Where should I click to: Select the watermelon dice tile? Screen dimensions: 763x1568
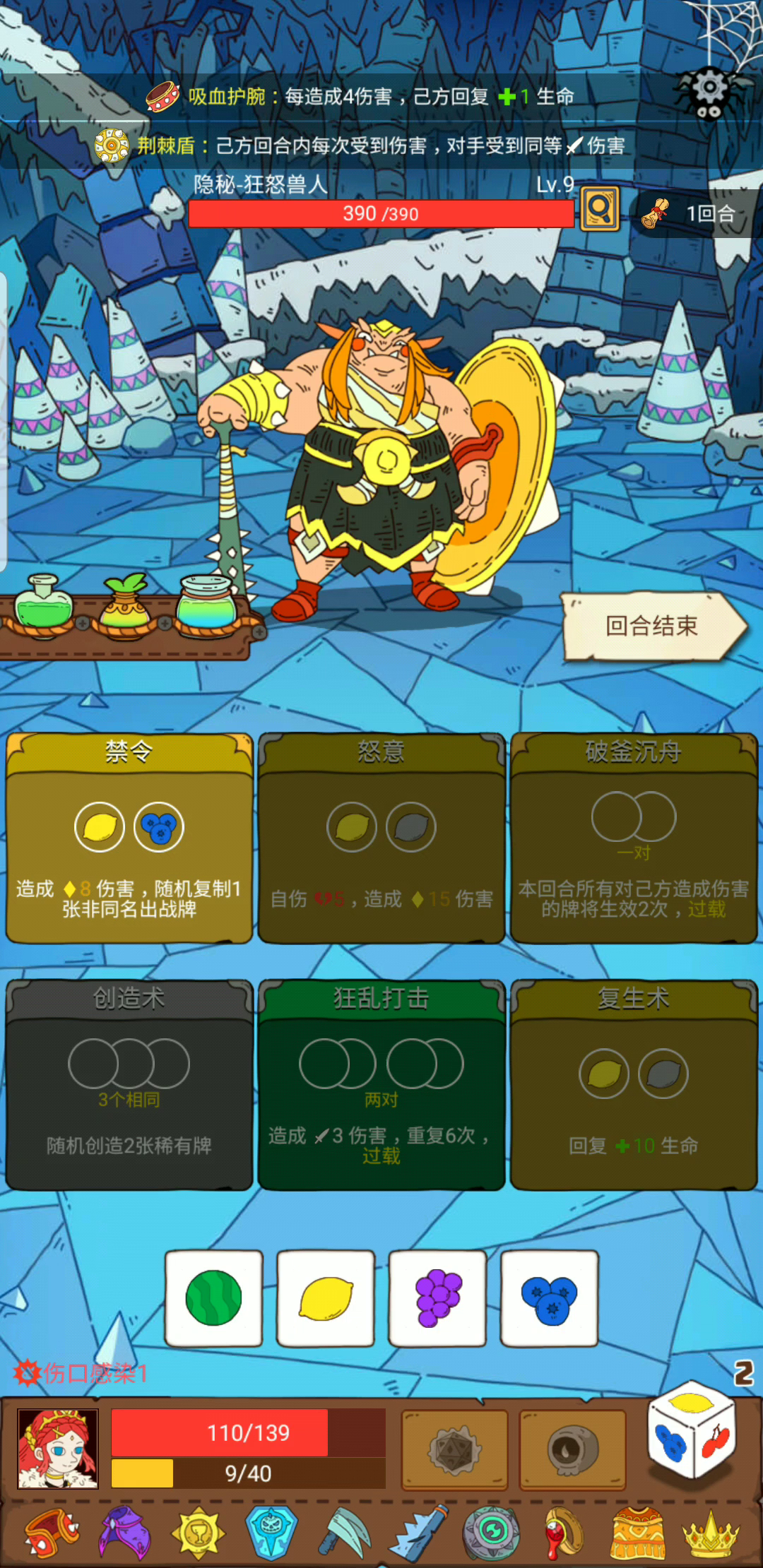pos(214,1298)
